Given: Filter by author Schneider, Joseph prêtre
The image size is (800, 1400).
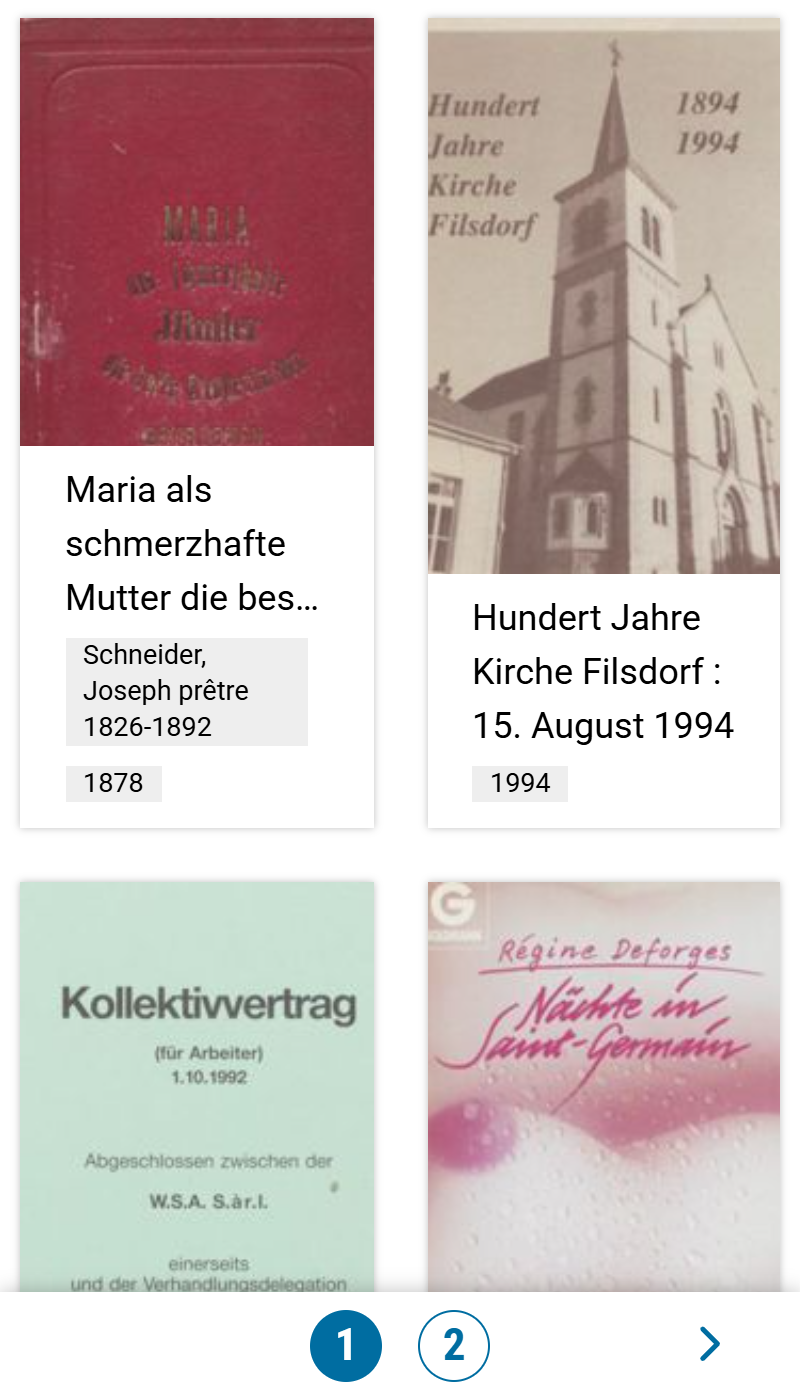Looking at the screenshot, I should click(x=186, y=691).
